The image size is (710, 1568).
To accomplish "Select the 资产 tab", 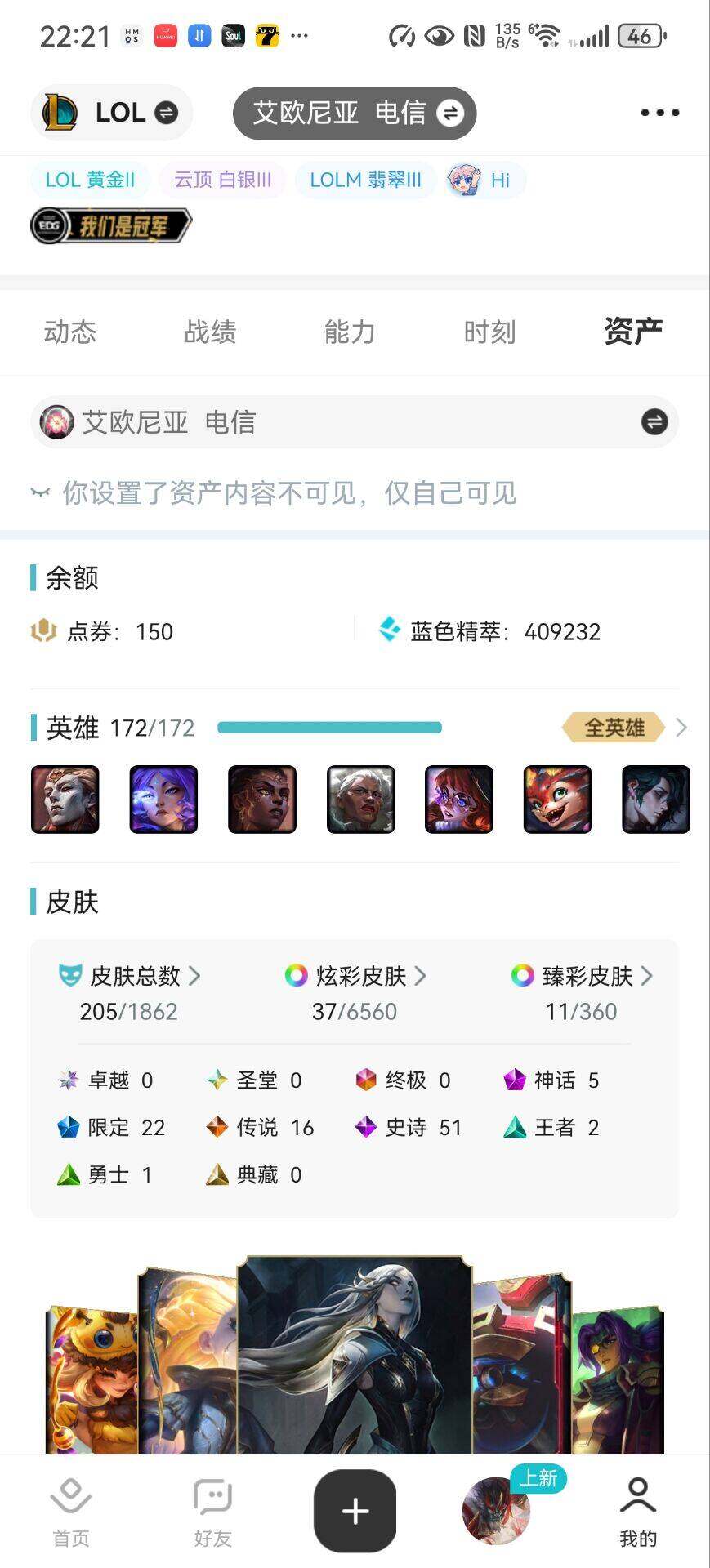I will [632, 332].
